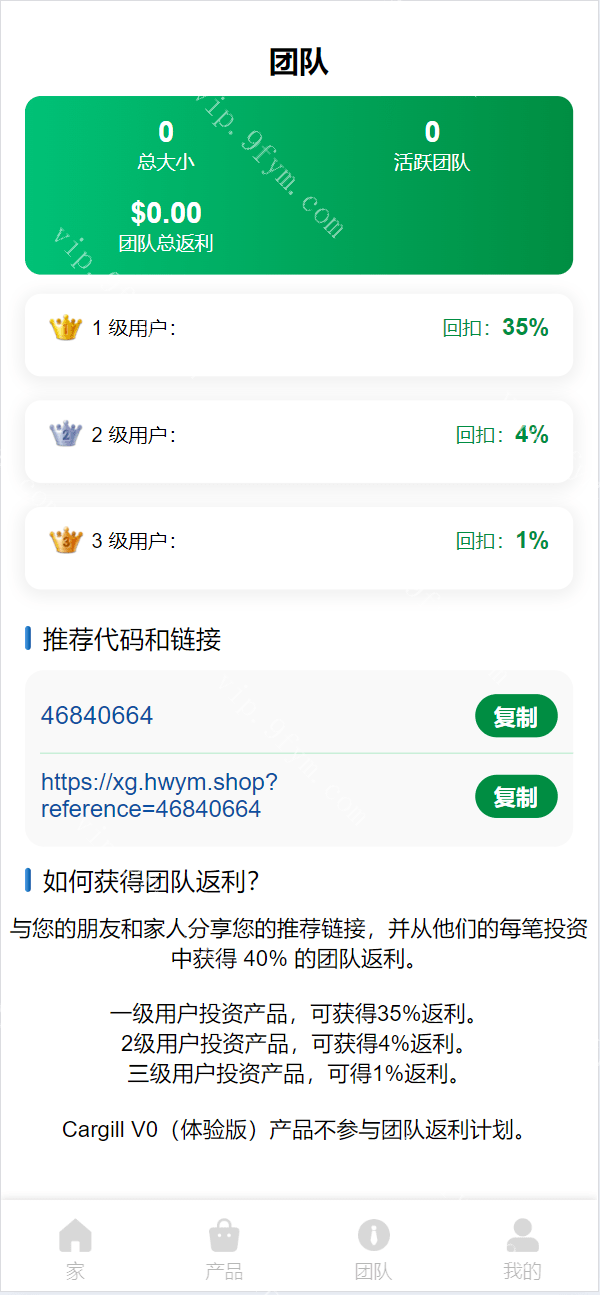
Task: Open the 产品 products tab
Action: (224, 1248)
